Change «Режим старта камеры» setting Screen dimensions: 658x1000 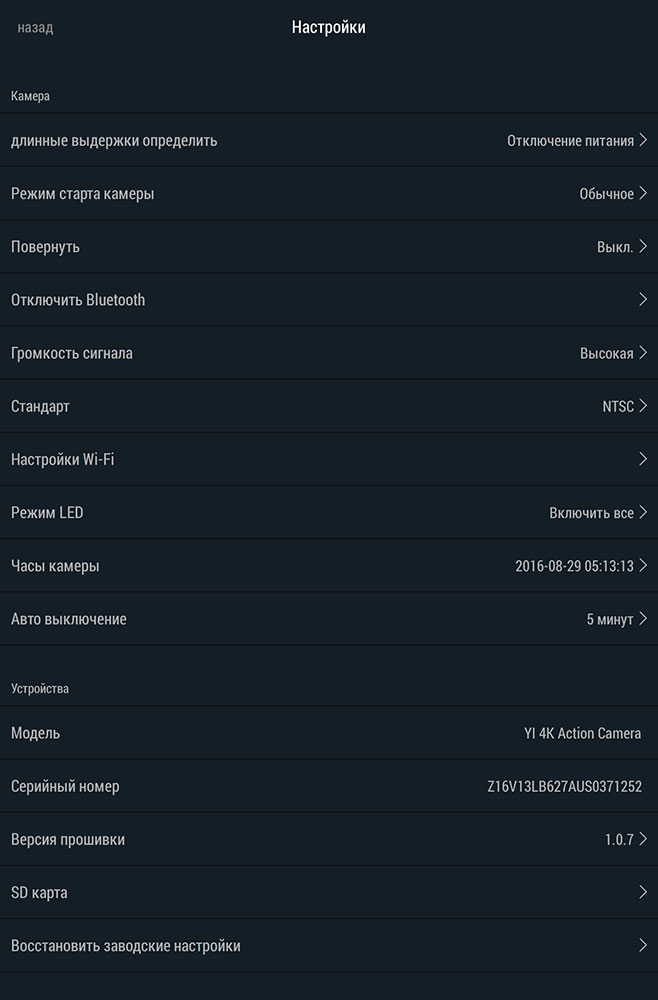pyautogui.click(x=329, y=193)
